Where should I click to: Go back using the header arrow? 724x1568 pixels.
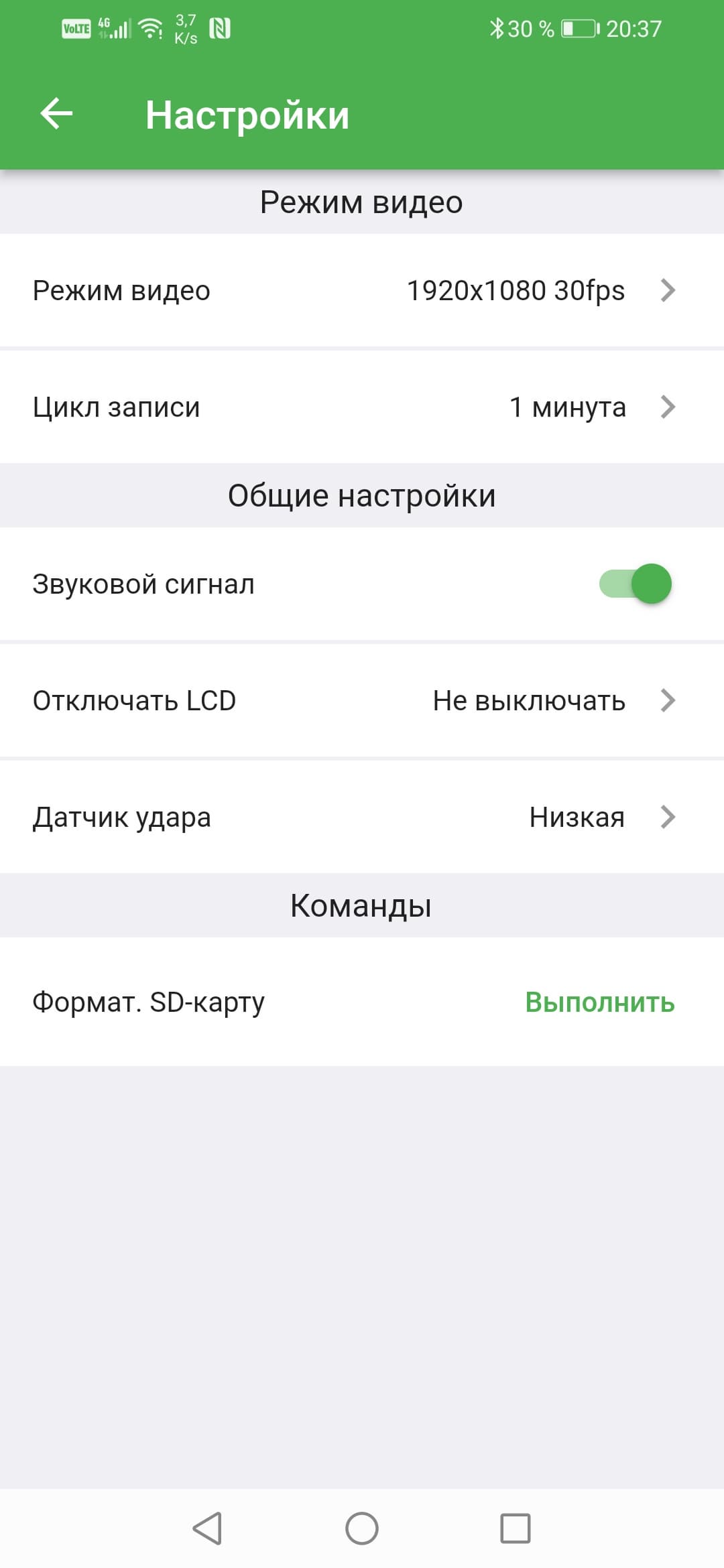point(56,114)
